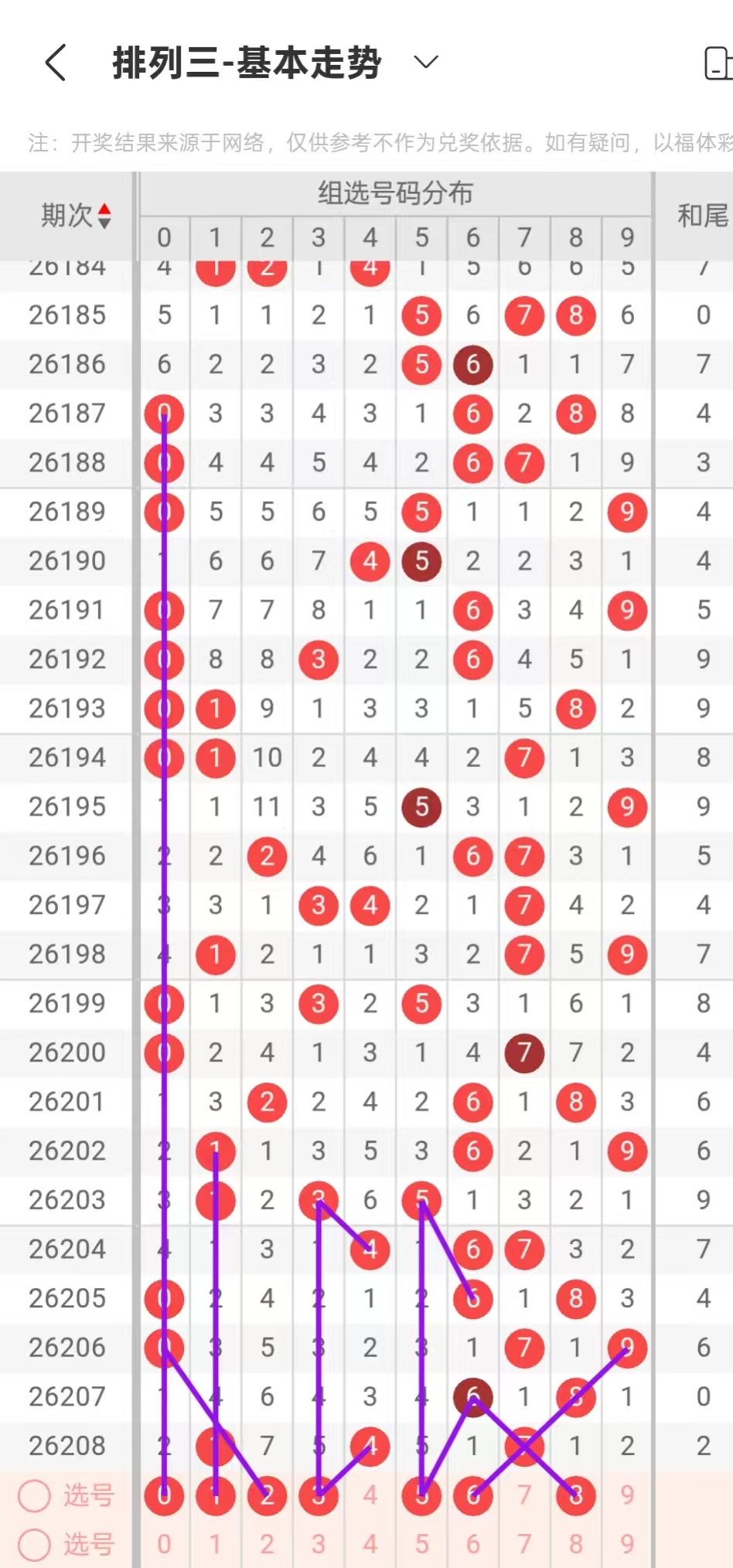Go back with the top-left arrow
This screenshot has width=733, height=1568.
pyautogui.click(x=56, y=63)
